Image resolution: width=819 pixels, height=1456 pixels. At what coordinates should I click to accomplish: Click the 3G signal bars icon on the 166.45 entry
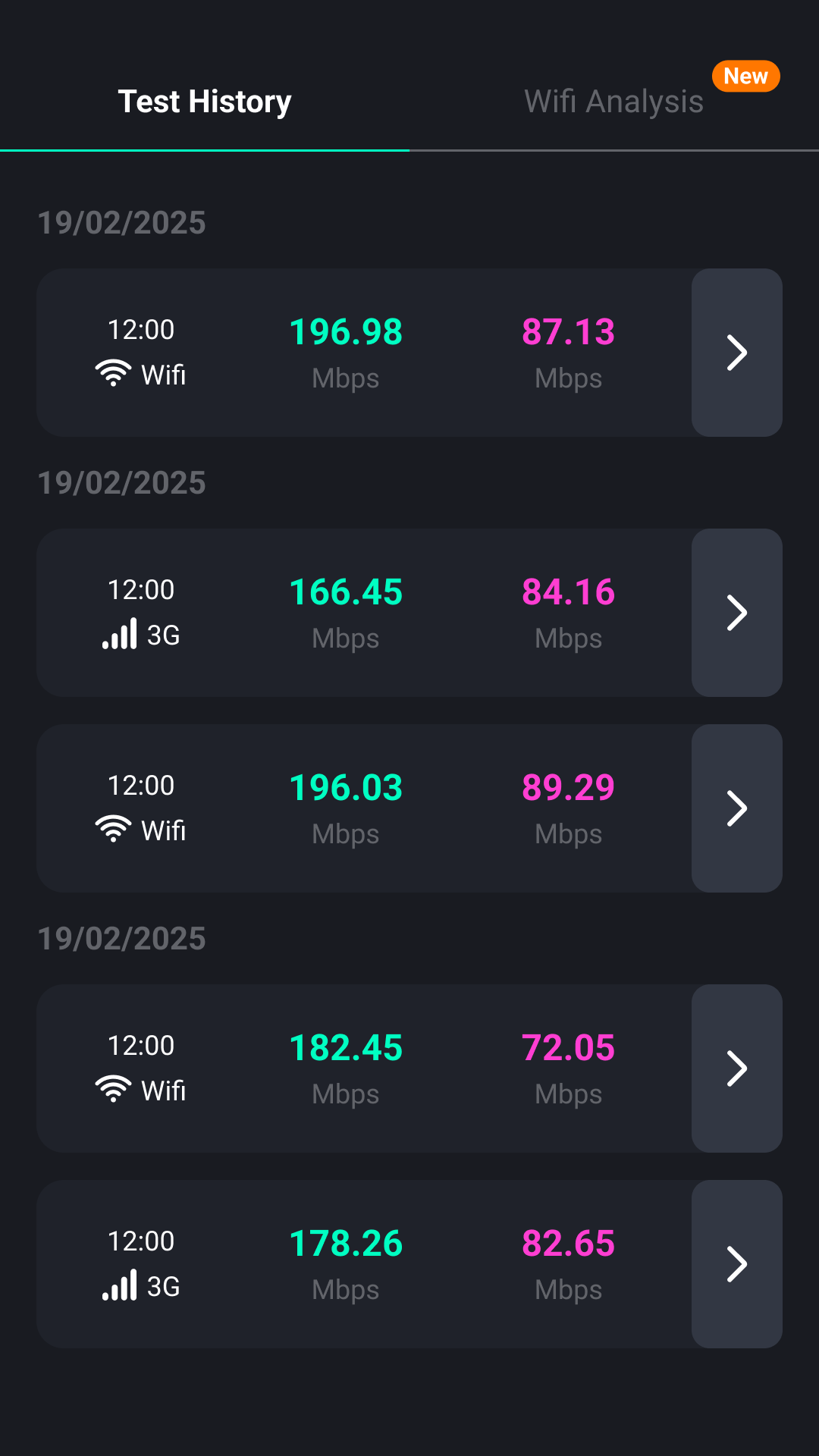click(118, 632)
